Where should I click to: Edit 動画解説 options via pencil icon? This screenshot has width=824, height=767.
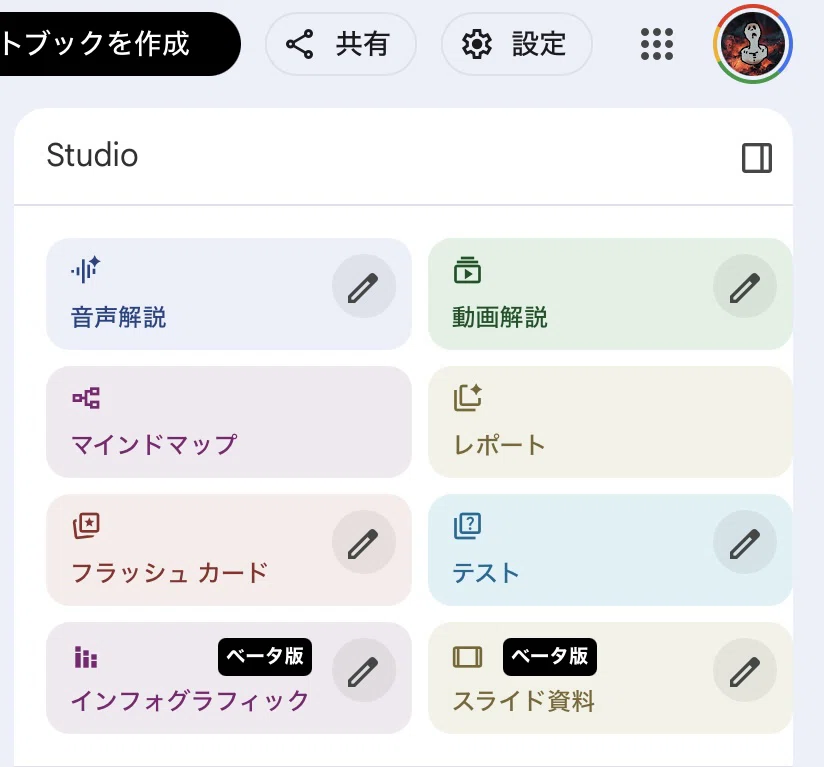click(x=745, y=286)
